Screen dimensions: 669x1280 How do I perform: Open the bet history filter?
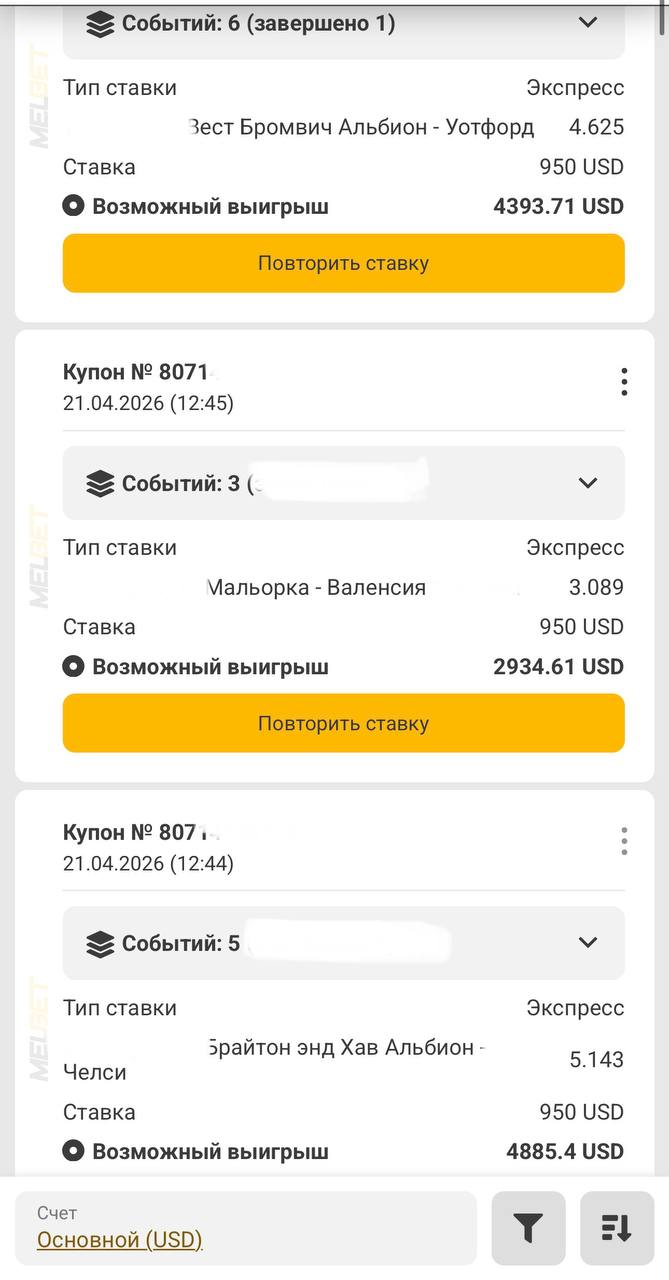(x=528, y=1228)
